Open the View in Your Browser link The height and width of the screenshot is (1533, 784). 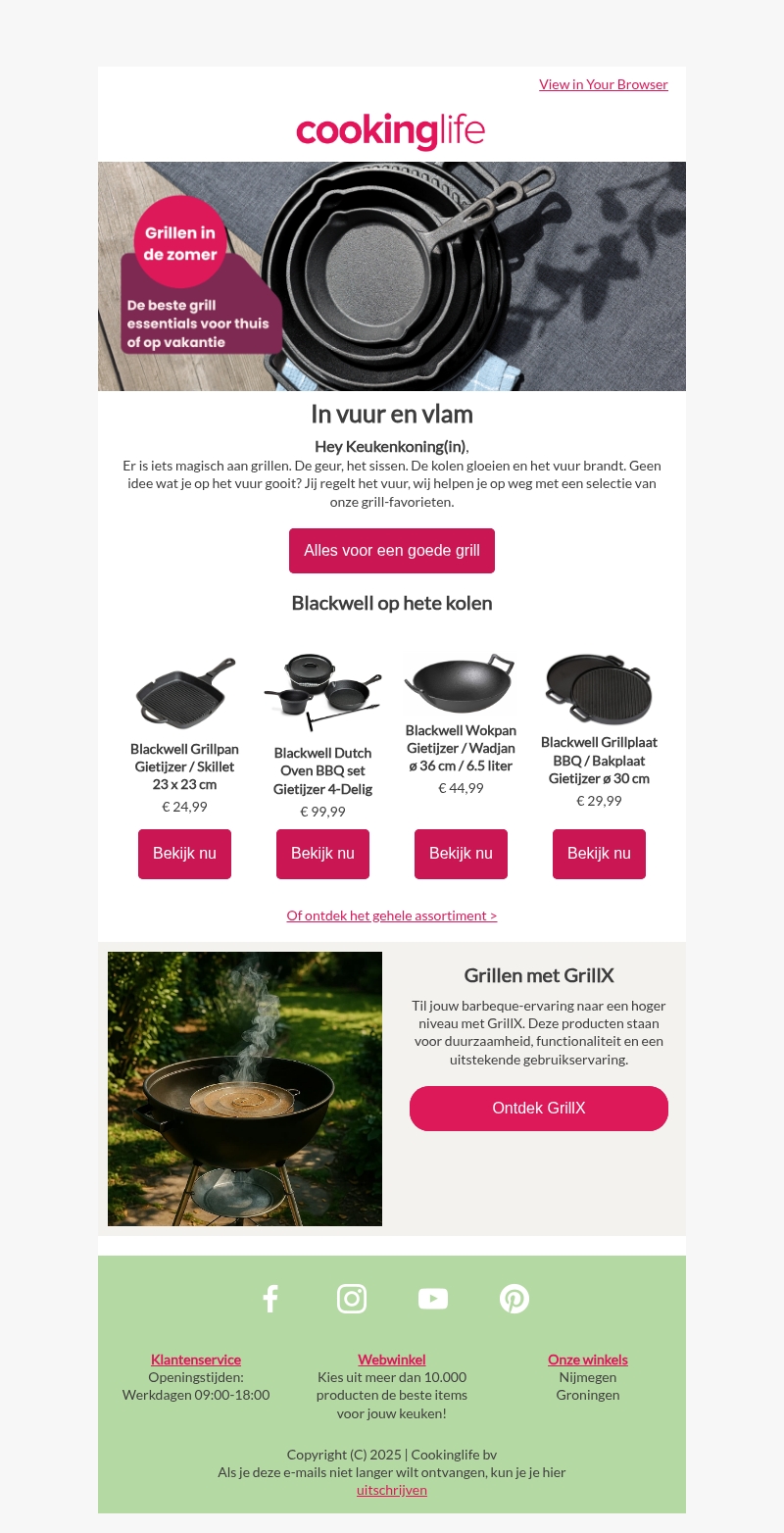pyautogui.click(x=603, y=84)
